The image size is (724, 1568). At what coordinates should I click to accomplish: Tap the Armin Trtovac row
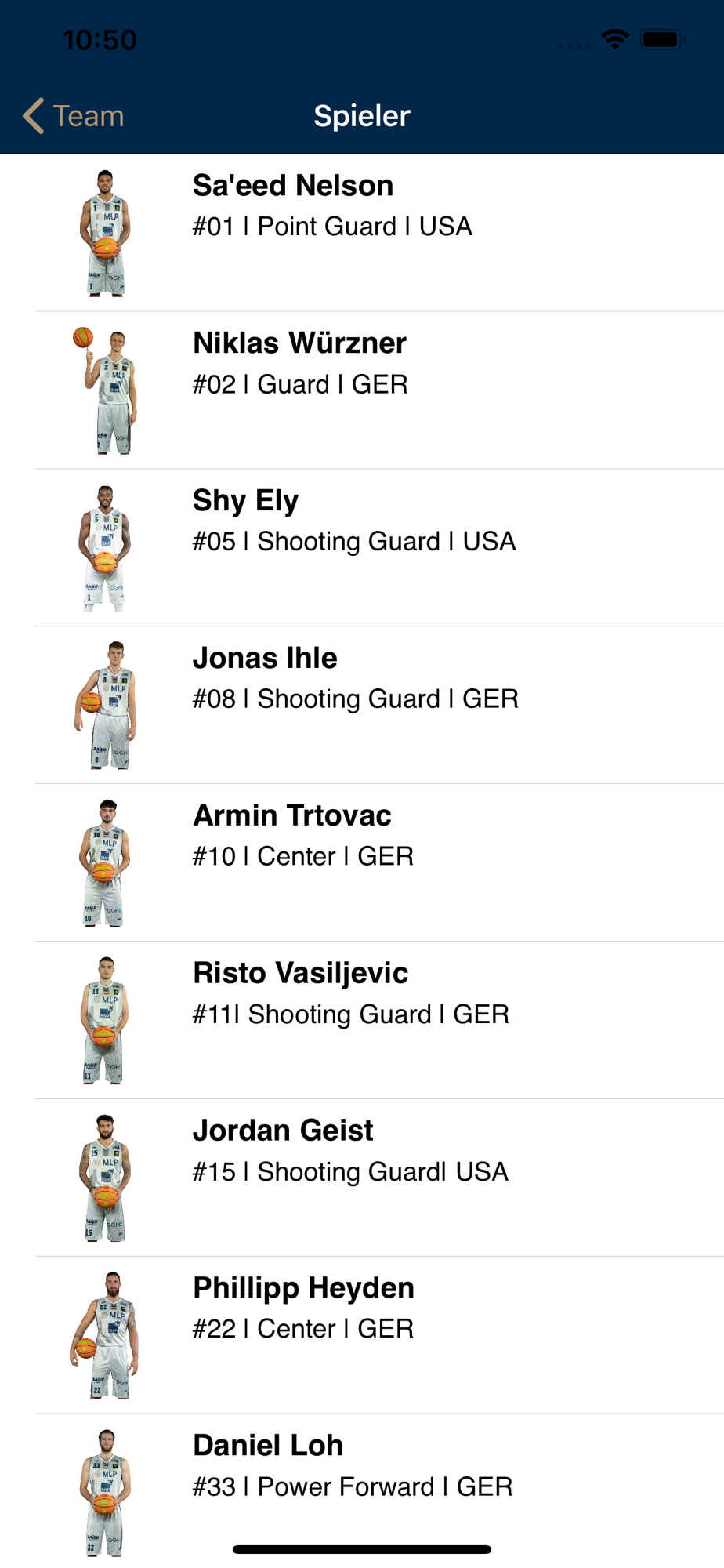pos(362,862)
